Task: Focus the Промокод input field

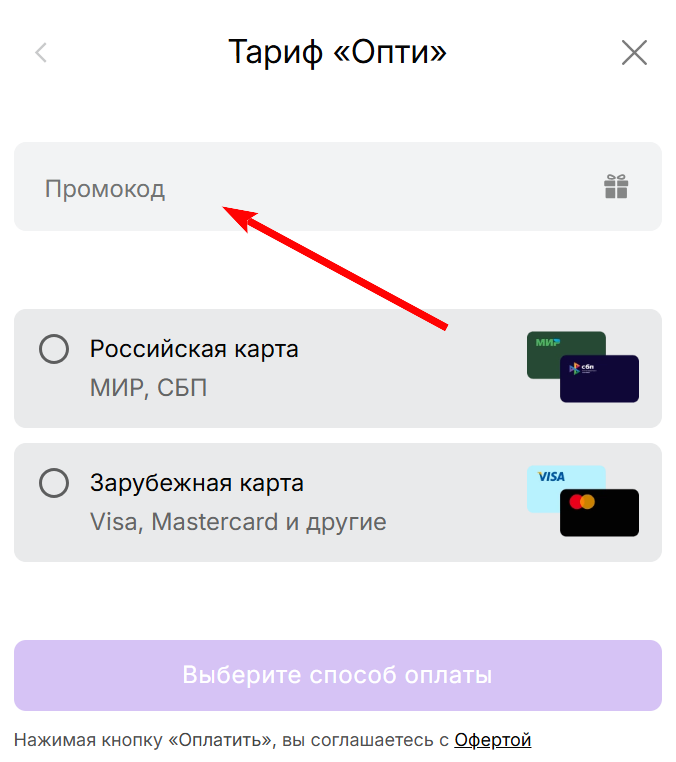Action: tap(300, 187)
